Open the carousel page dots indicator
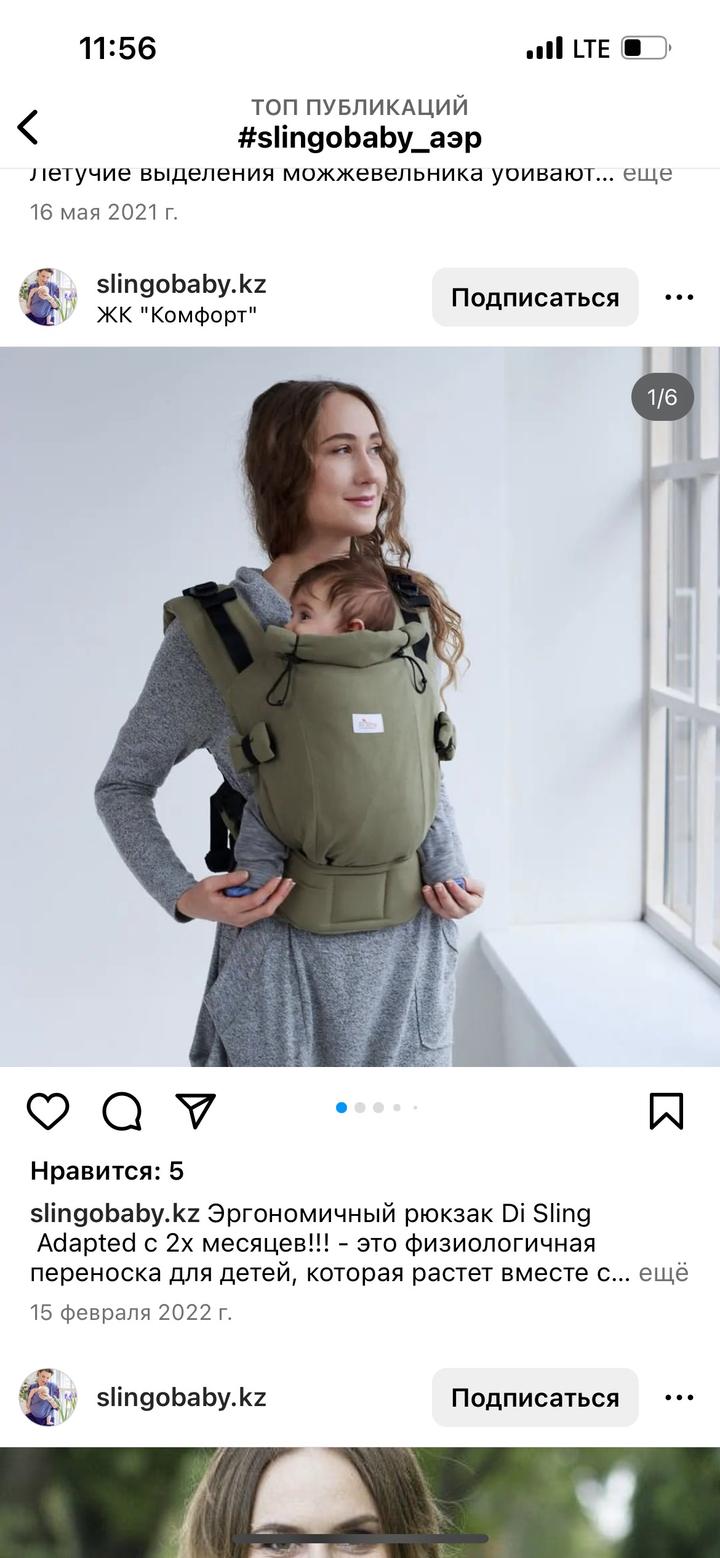 tap(377, 1107)
